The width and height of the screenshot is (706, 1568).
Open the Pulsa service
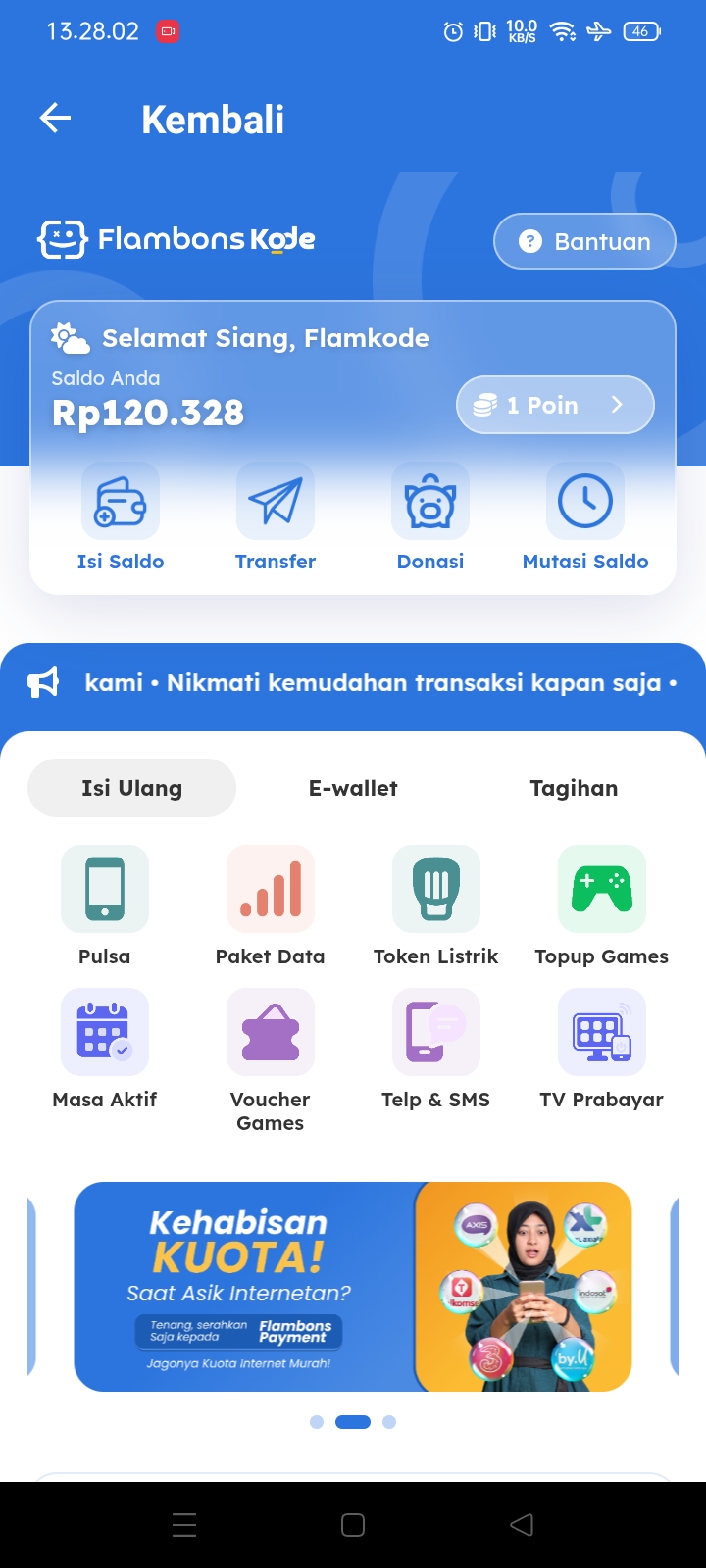(x=105, y=906)
